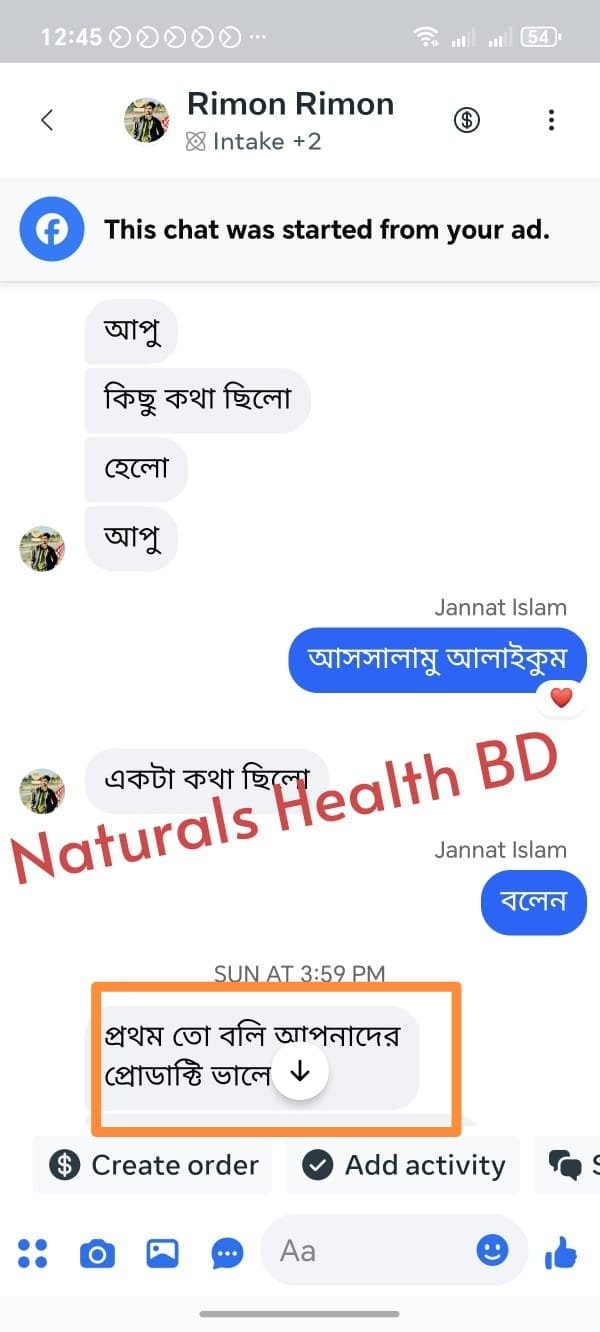This screenshot has height=1332, width=600.
Task: Open the three-dot overflow menu
Action: (x=551, y=121)
